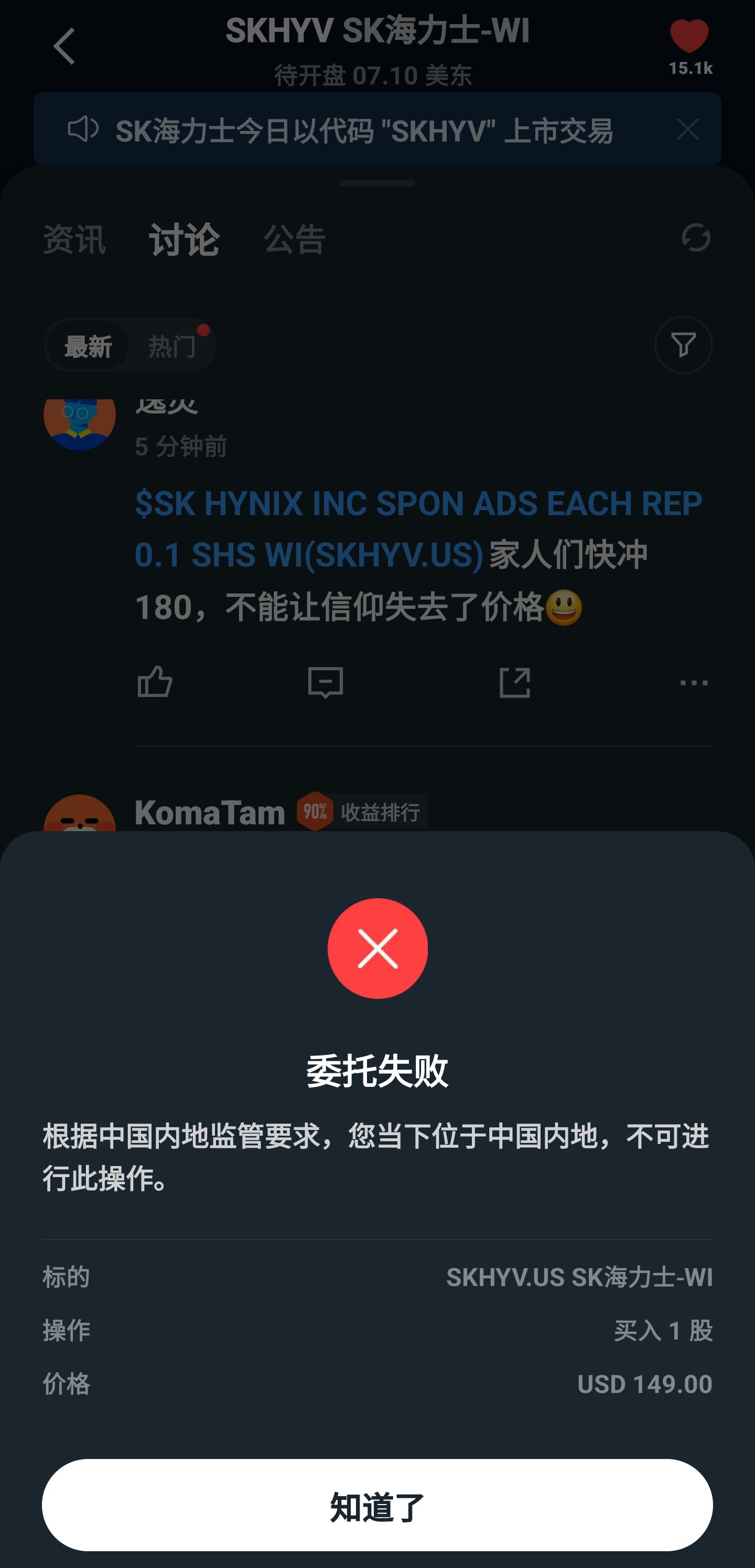The height and width of the screenshot is (1568, 755).
Task: Select the 最新 sort option
Action: (88, 346)
